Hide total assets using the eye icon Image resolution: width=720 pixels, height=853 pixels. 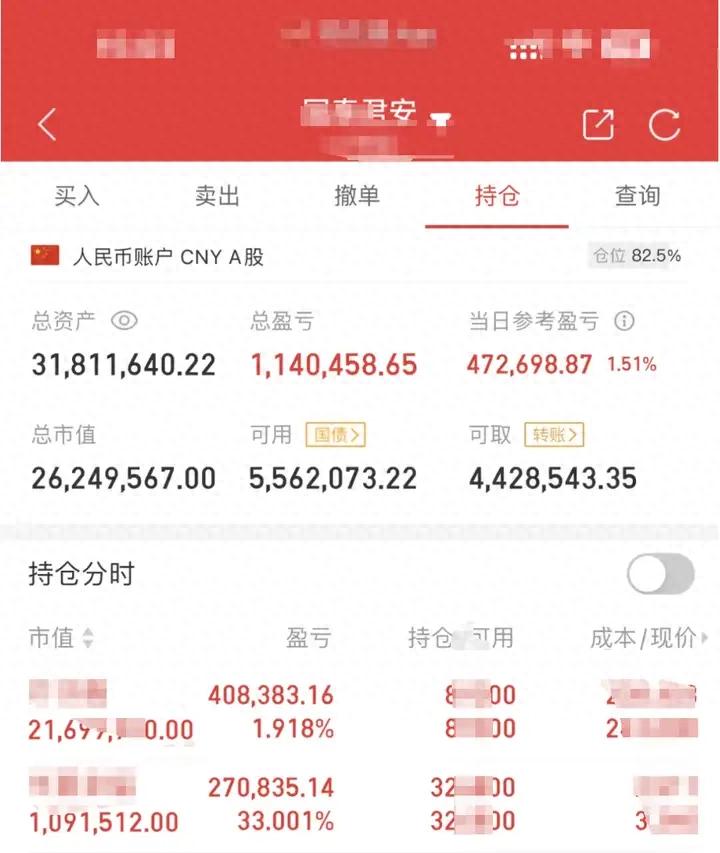124,321
